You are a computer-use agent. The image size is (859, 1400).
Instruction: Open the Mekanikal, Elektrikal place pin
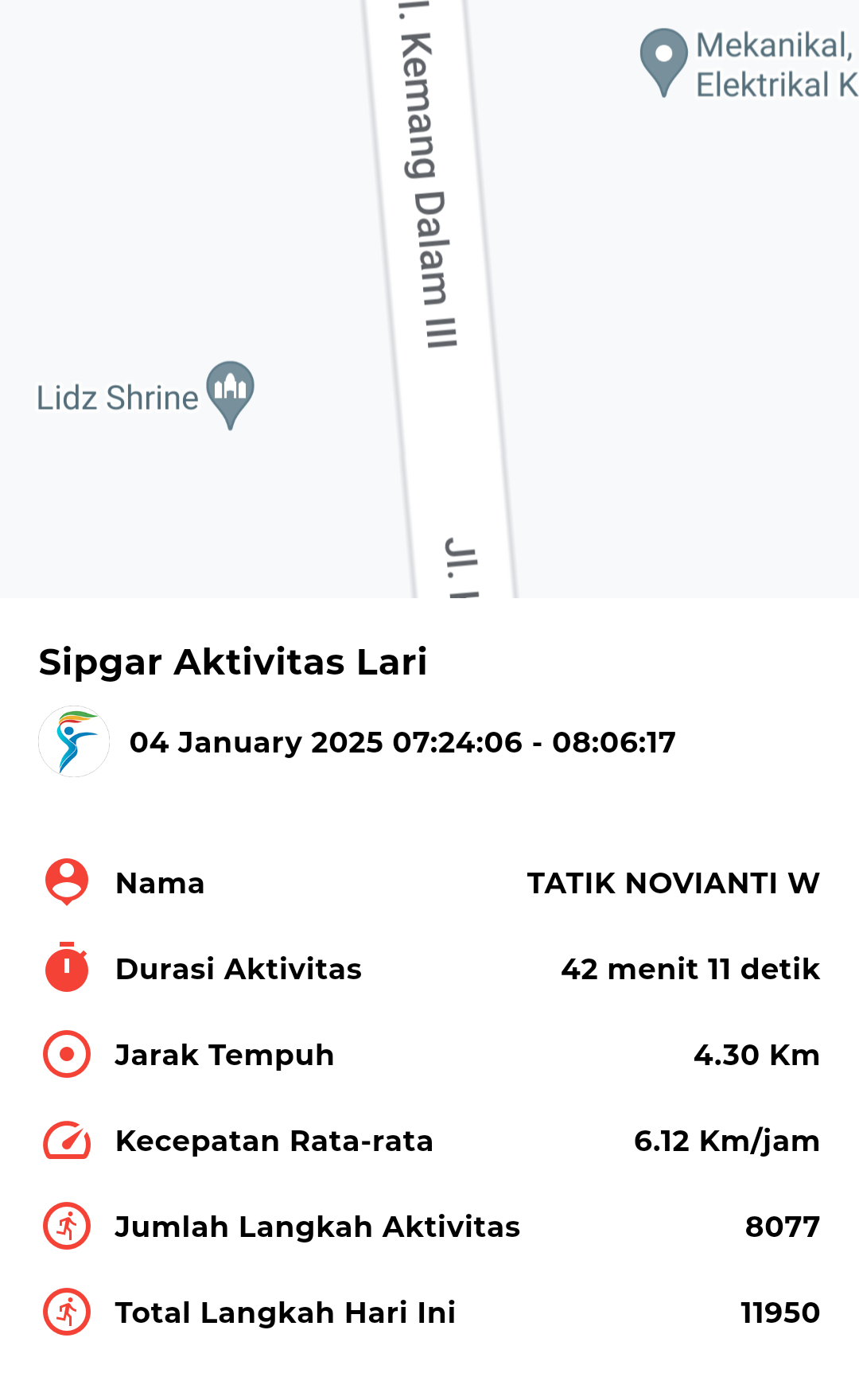point(663,62)
